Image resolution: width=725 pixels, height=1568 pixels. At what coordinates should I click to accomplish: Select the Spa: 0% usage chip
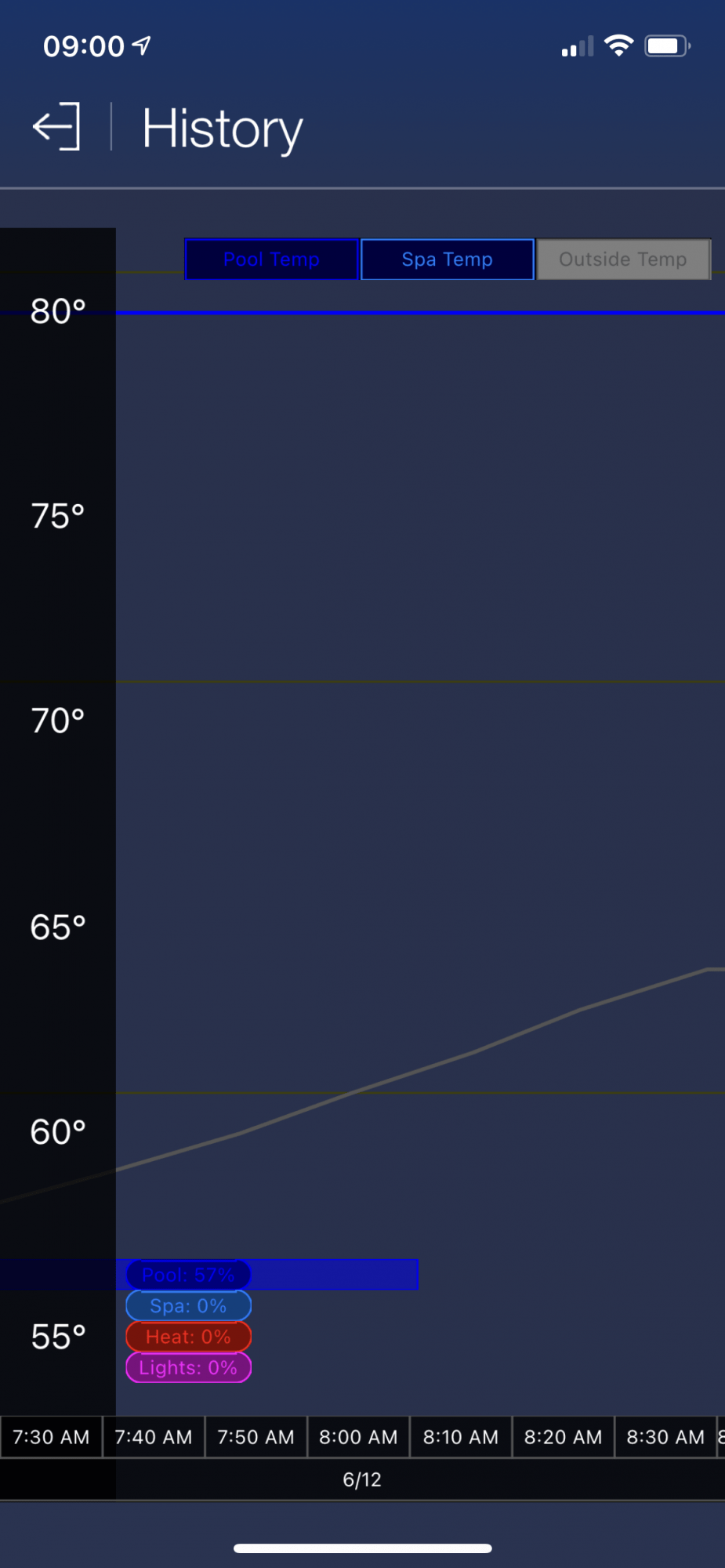click(188, 1306)
